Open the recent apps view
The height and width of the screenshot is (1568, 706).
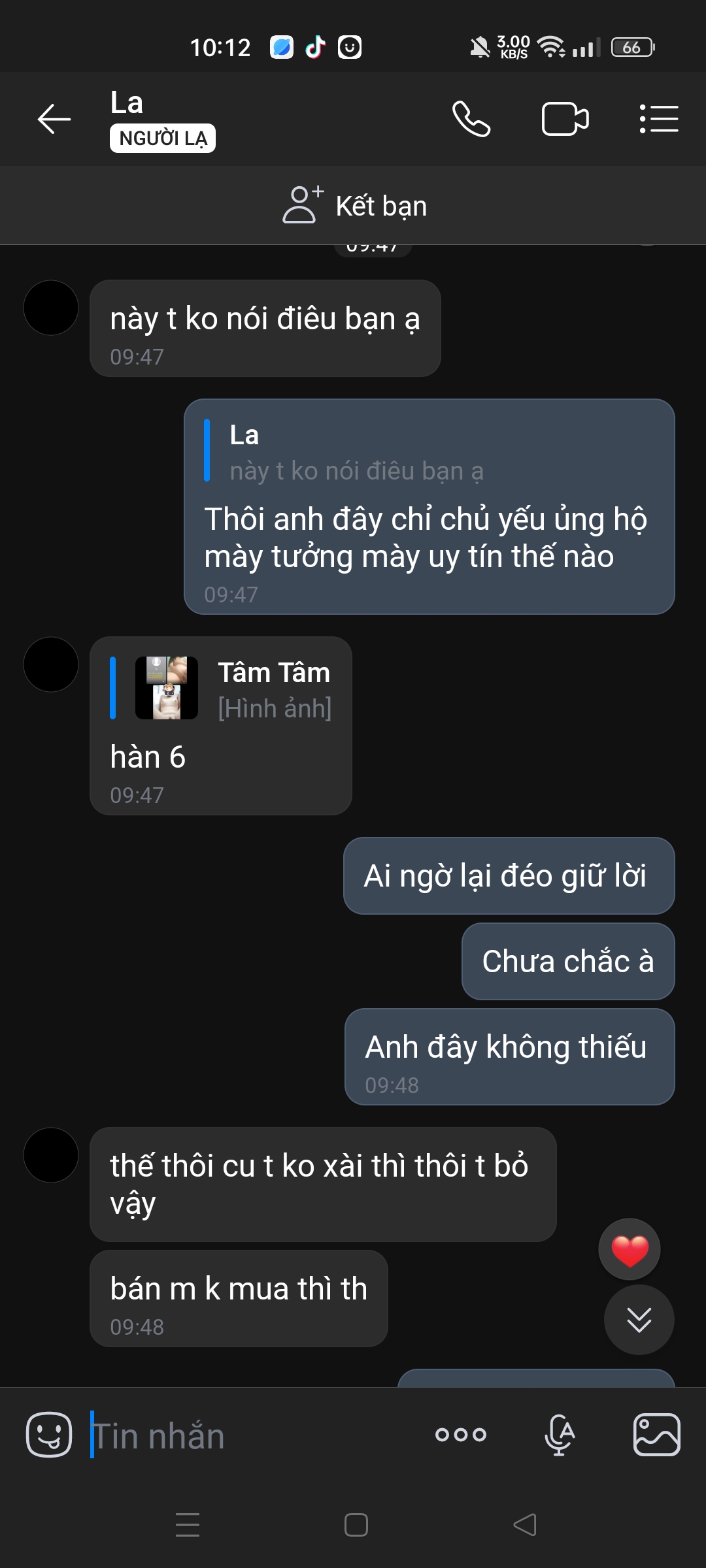pyautogui.click(x=188, y=1525)
